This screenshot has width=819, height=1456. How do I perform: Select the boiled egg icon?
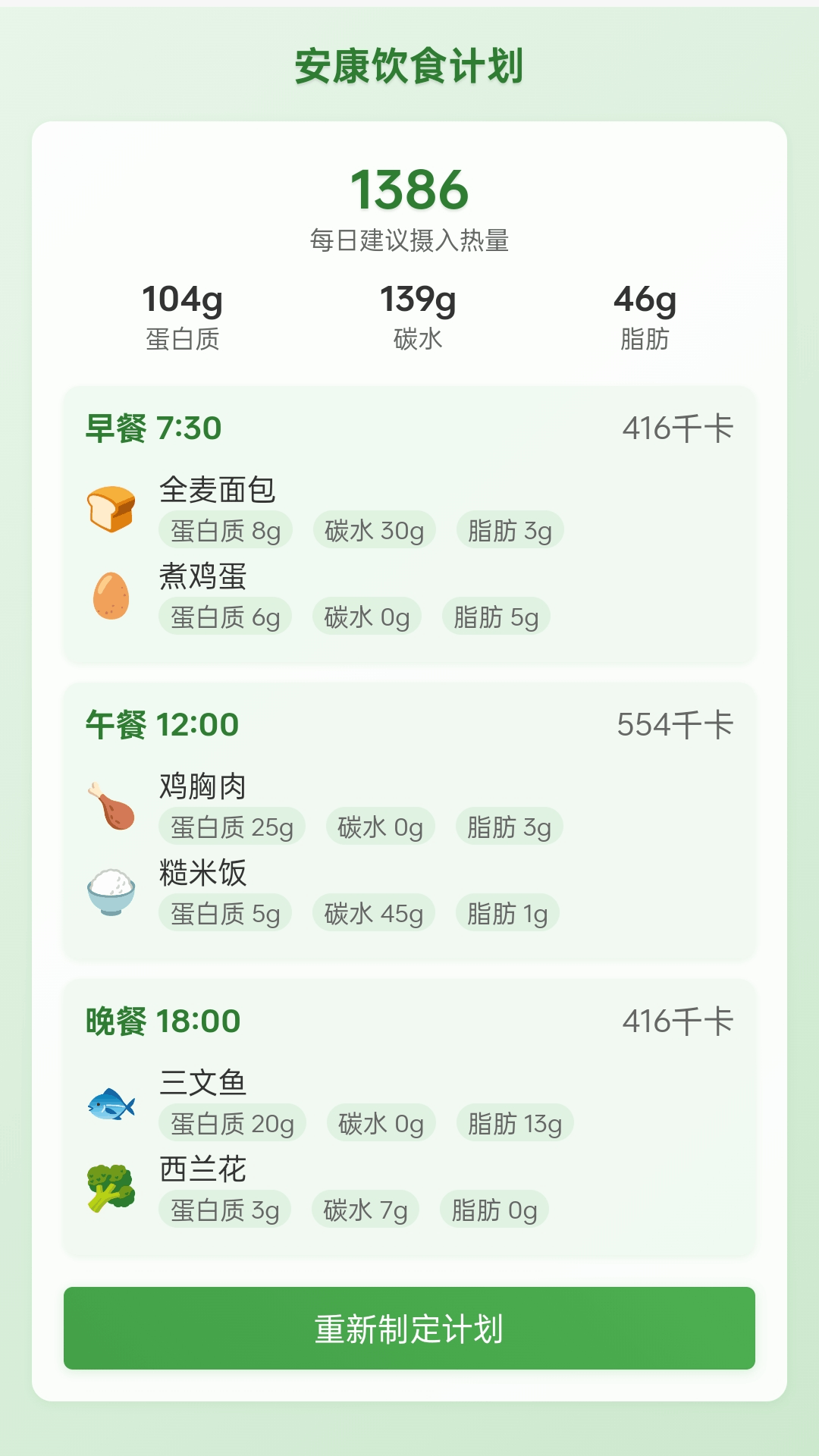[111, 595]
